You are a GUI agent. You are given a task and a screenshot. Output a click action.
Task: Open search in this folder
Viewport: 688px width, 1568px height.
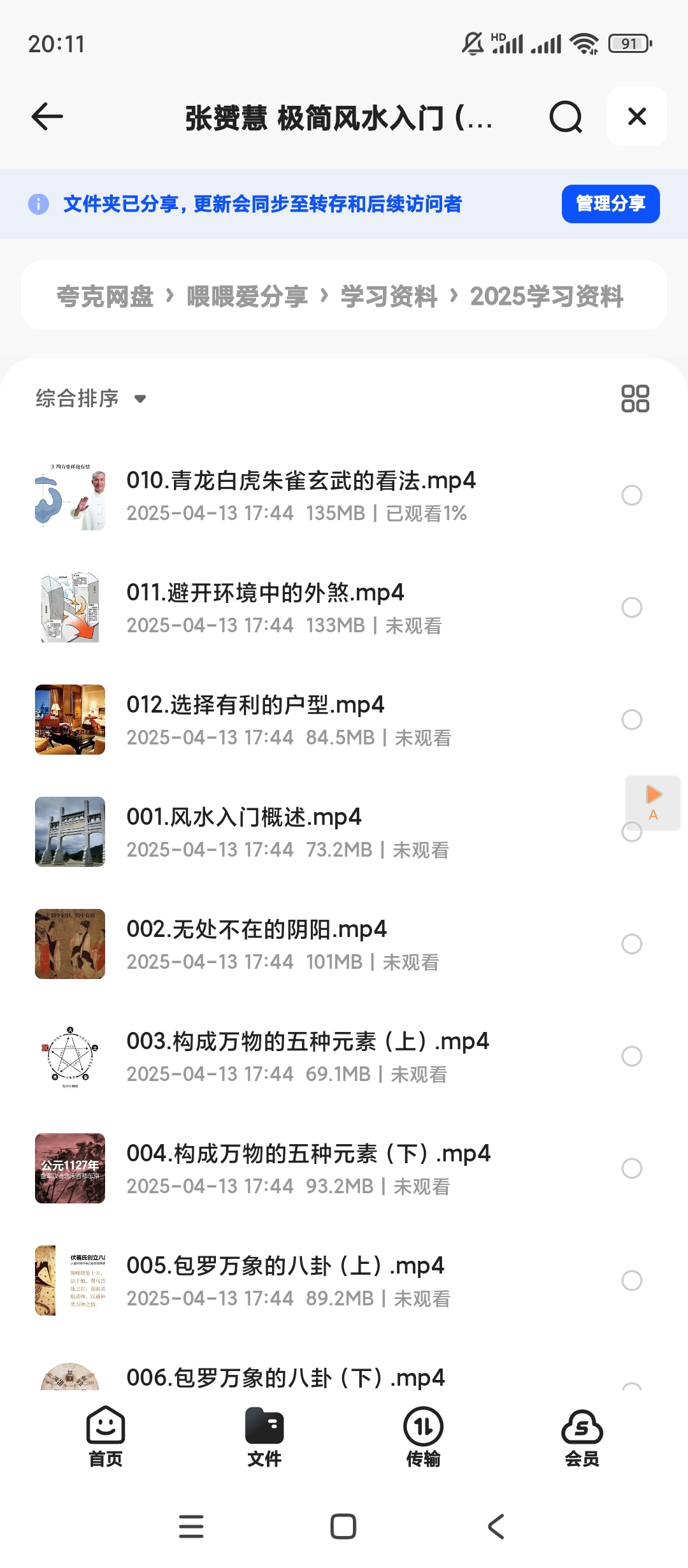tap(566, 117)
